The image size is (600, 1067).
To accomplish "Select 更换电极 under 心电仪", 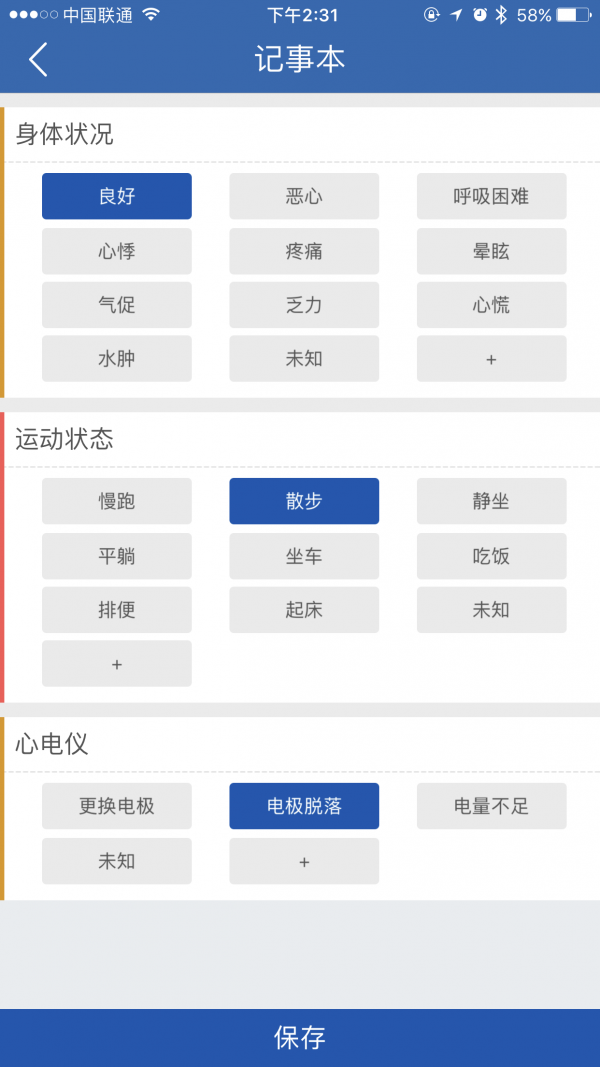I will [117, 806].
